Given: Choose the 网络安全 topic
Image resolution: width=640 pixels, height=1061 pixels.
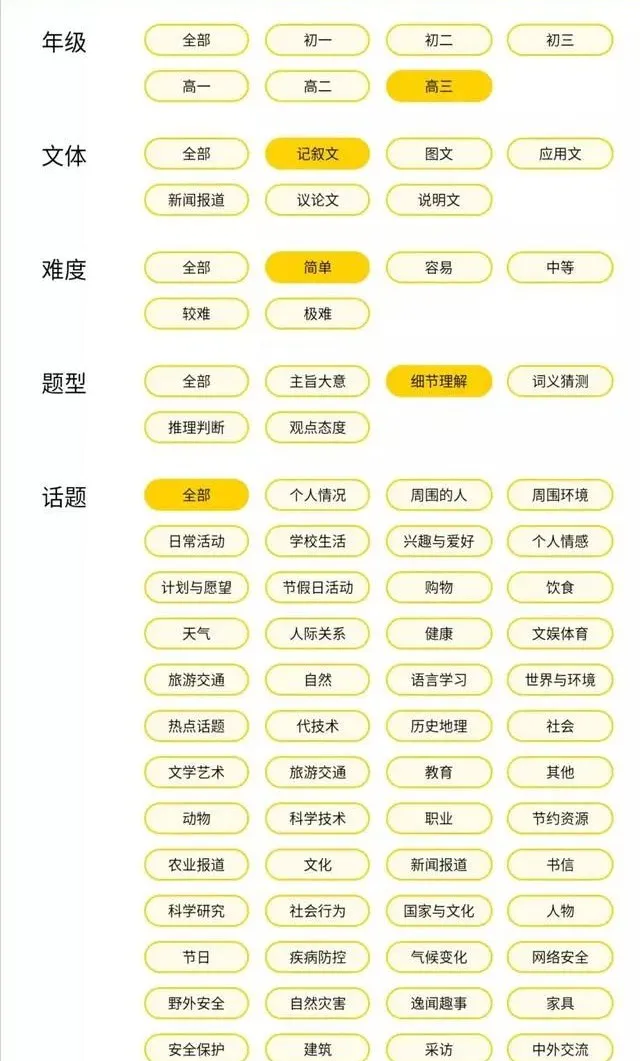Looking at the screenshot, I should (x=559, y=957).
